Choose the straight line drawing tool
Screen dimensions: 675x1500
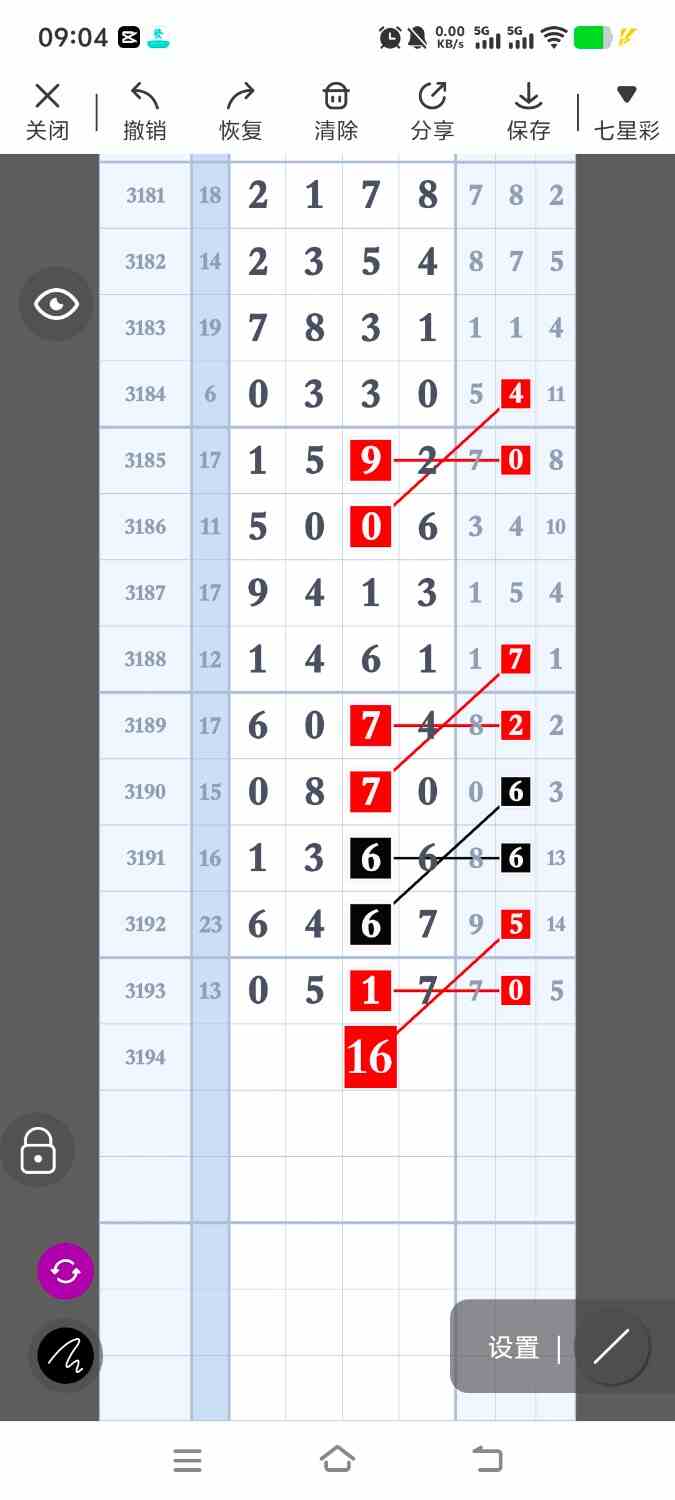coord(611,1347)
